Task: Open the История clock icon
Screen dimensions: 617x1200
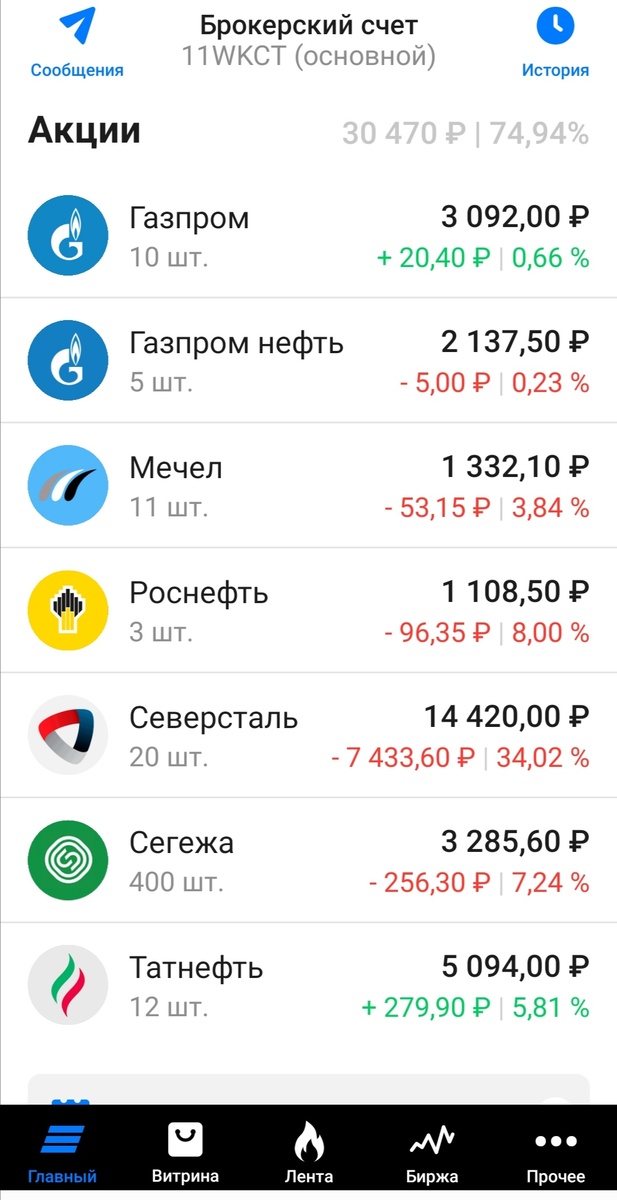Action: point(555,26)
